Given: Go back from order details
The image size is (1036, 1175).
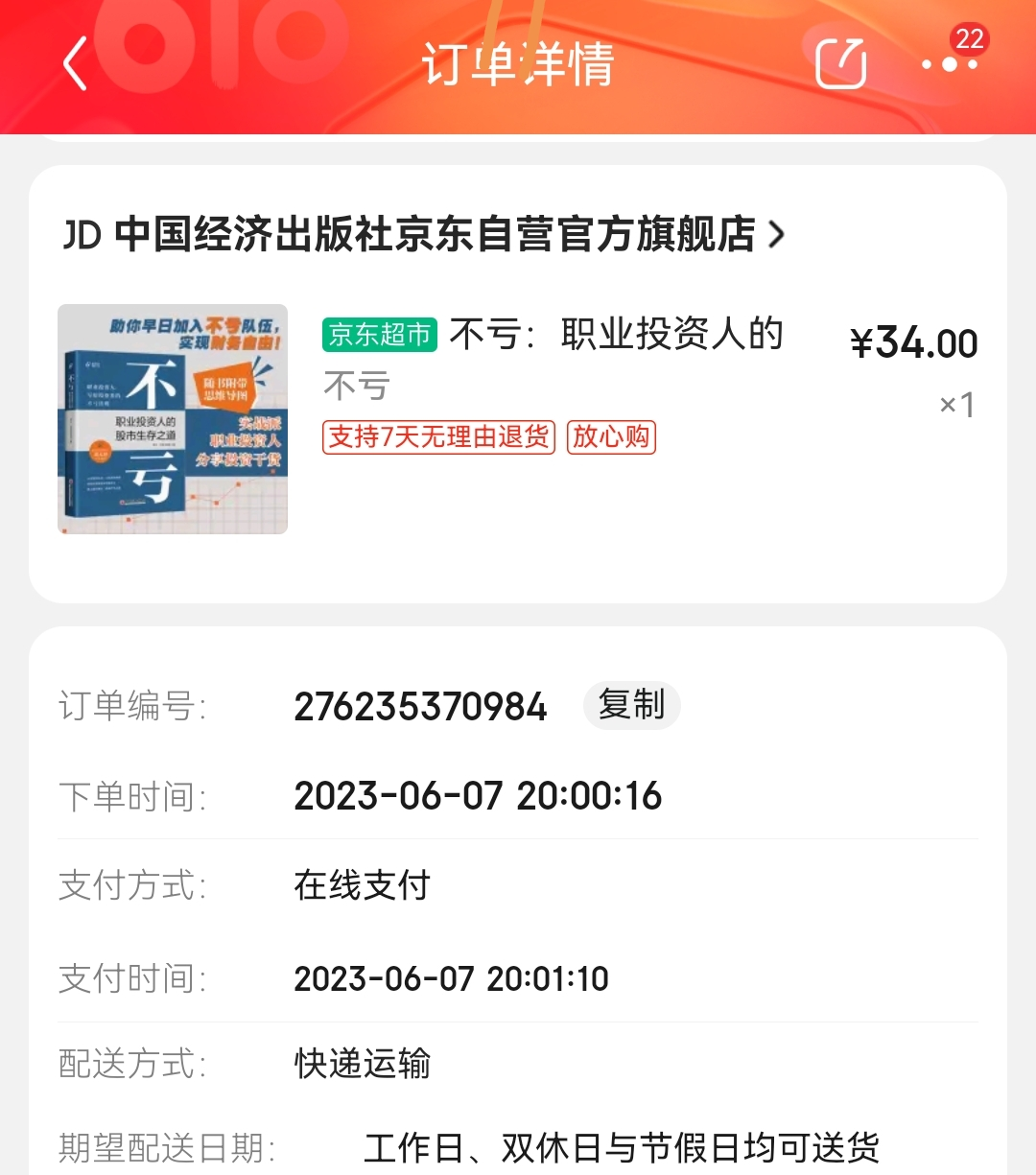Looking at the screenshot, I should [75, 64].
